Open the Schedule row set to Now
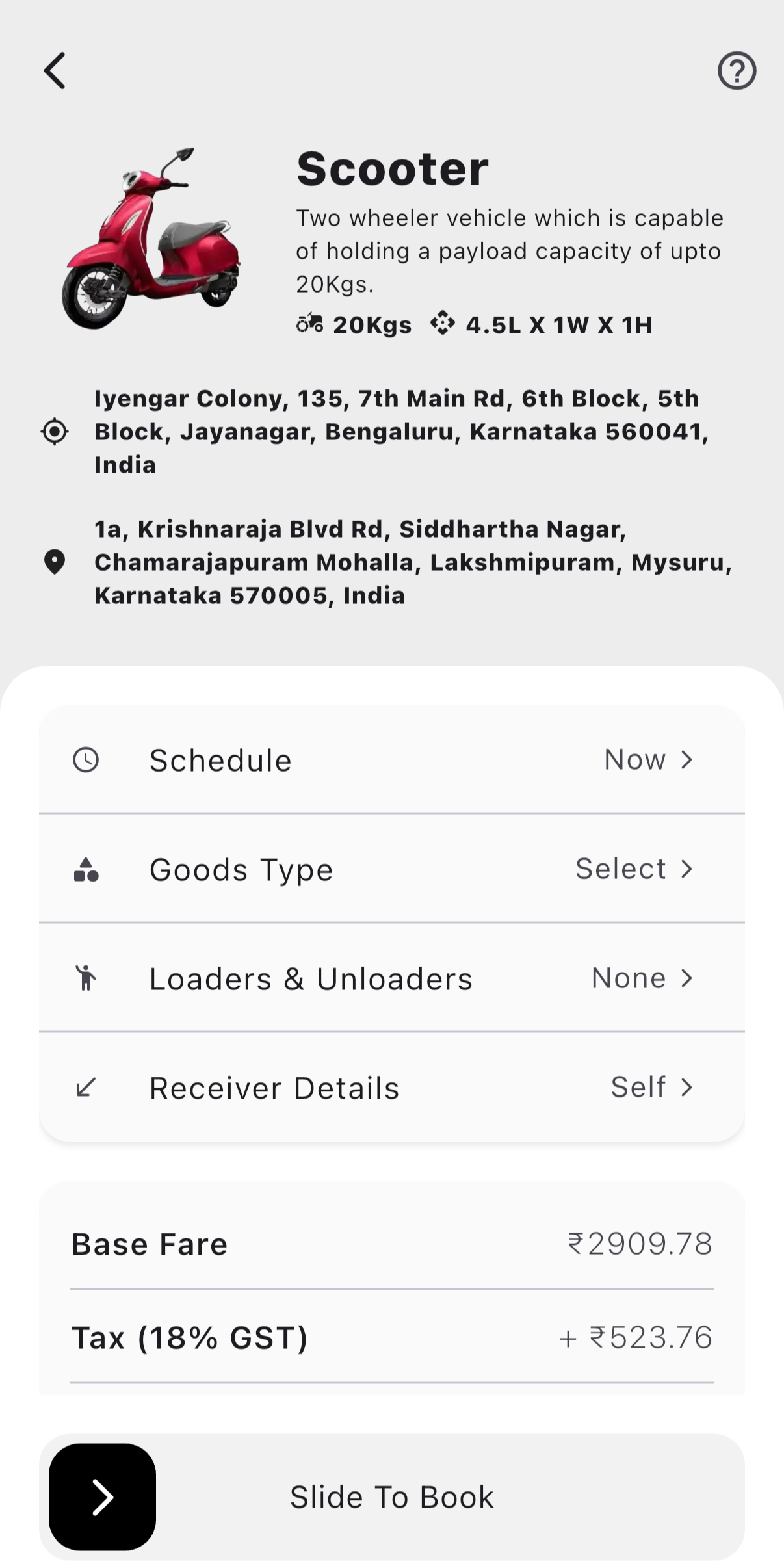This screenshot has height=1568, width=784. coord(391,759)
